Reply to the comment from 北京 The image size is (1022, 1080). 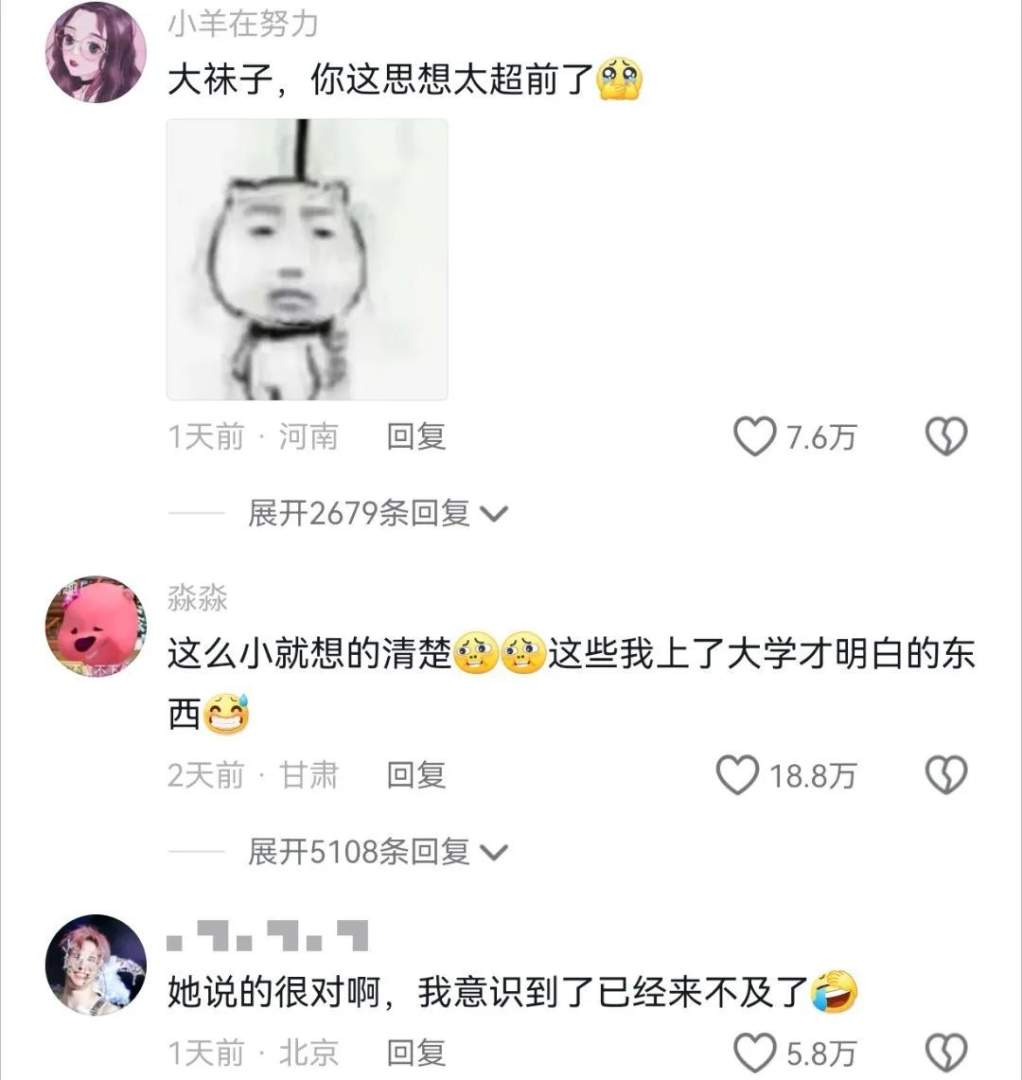tap(416, 1052)
